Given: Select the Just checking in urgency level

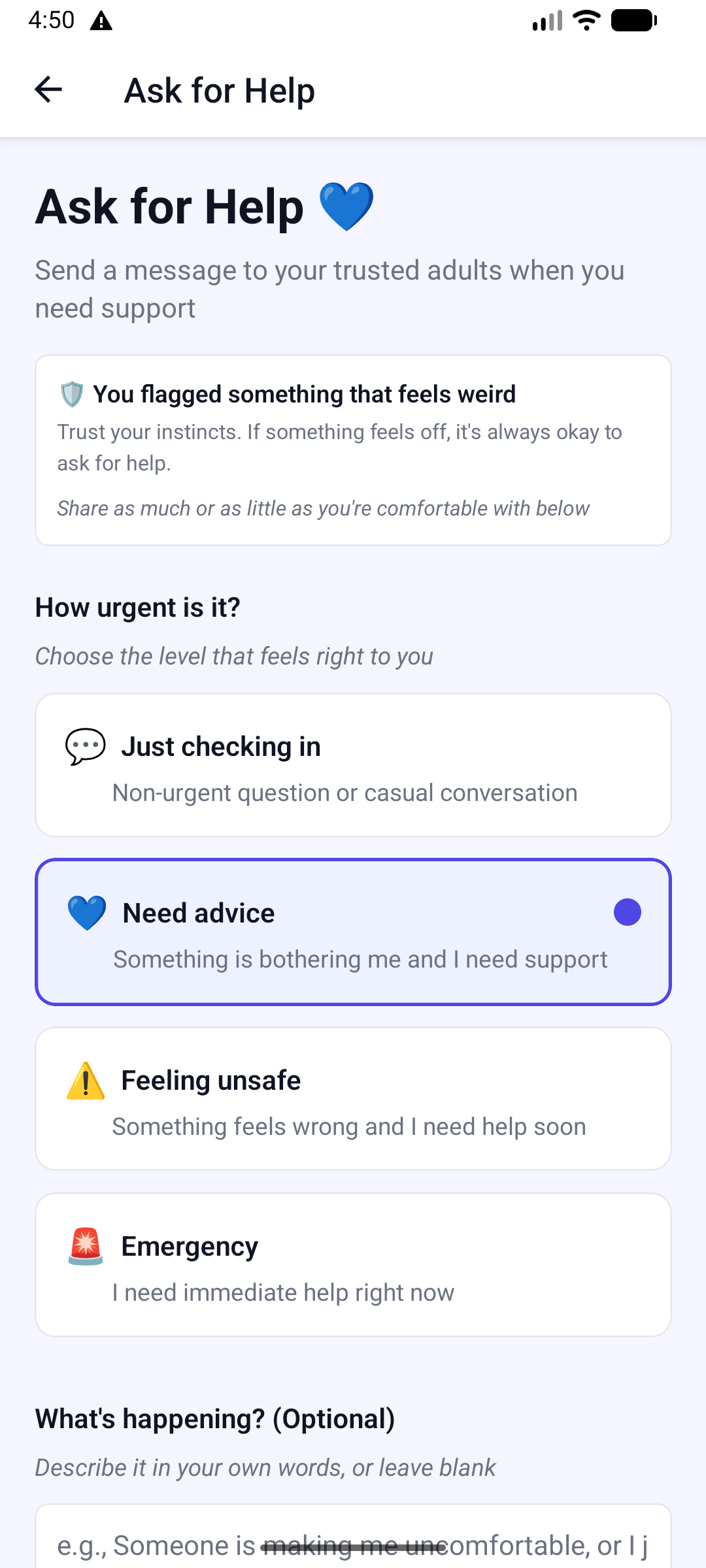Looking at the screenshot, I should 353,765.
